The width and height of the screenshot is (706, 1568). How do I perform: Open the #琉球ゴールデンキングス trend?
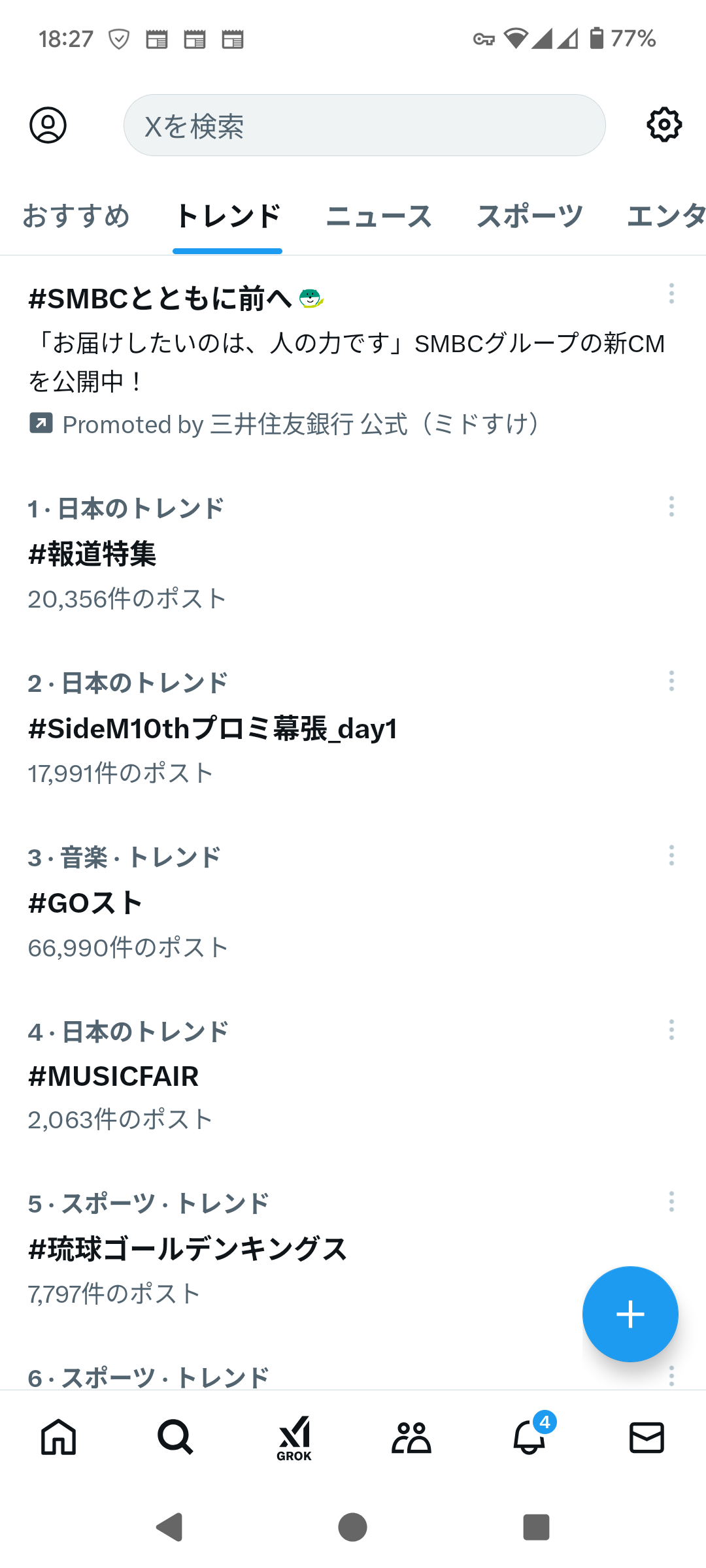coord(188,1249)
